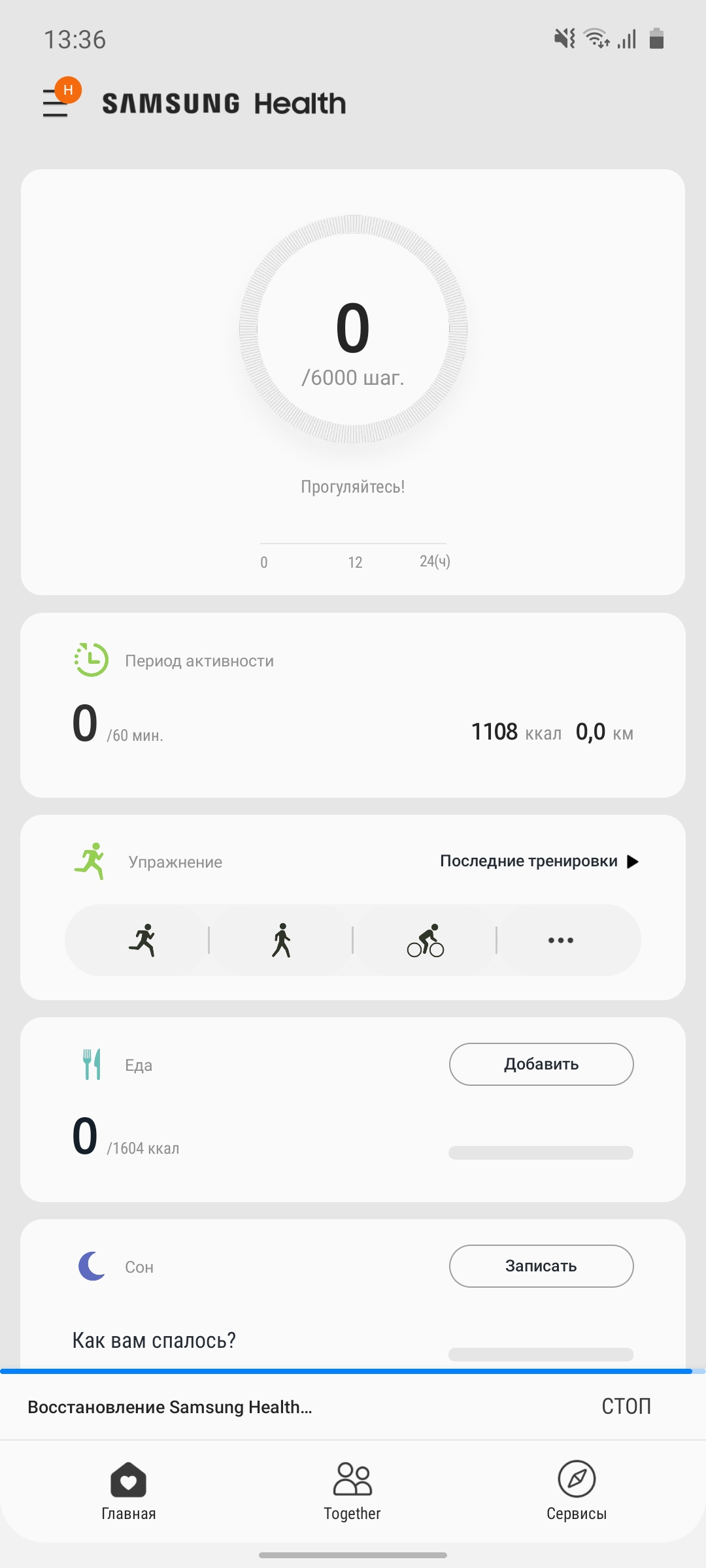Open the Период активности card

click(x=353, y=704)
